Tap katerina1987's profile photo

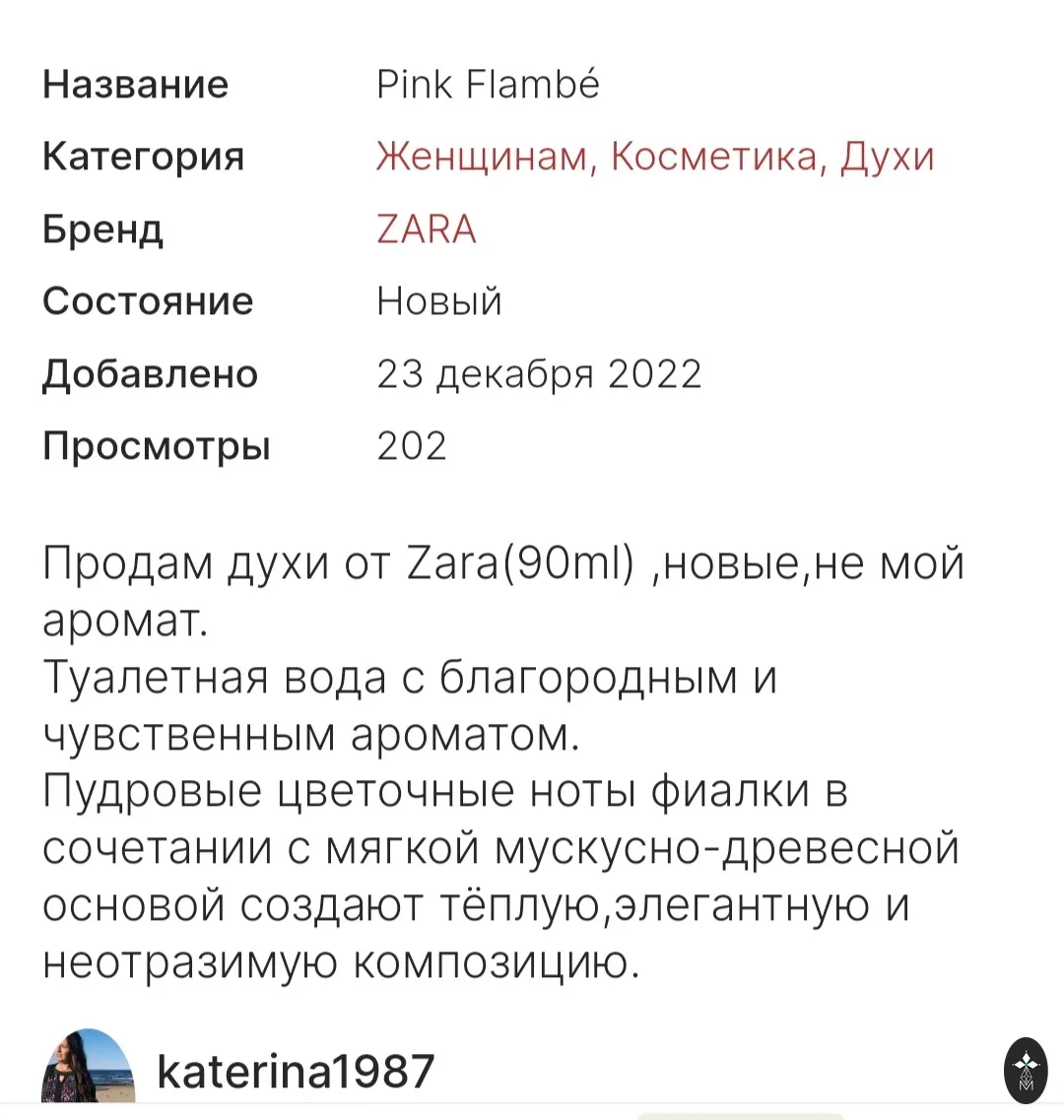click(x=88, y=1066)
